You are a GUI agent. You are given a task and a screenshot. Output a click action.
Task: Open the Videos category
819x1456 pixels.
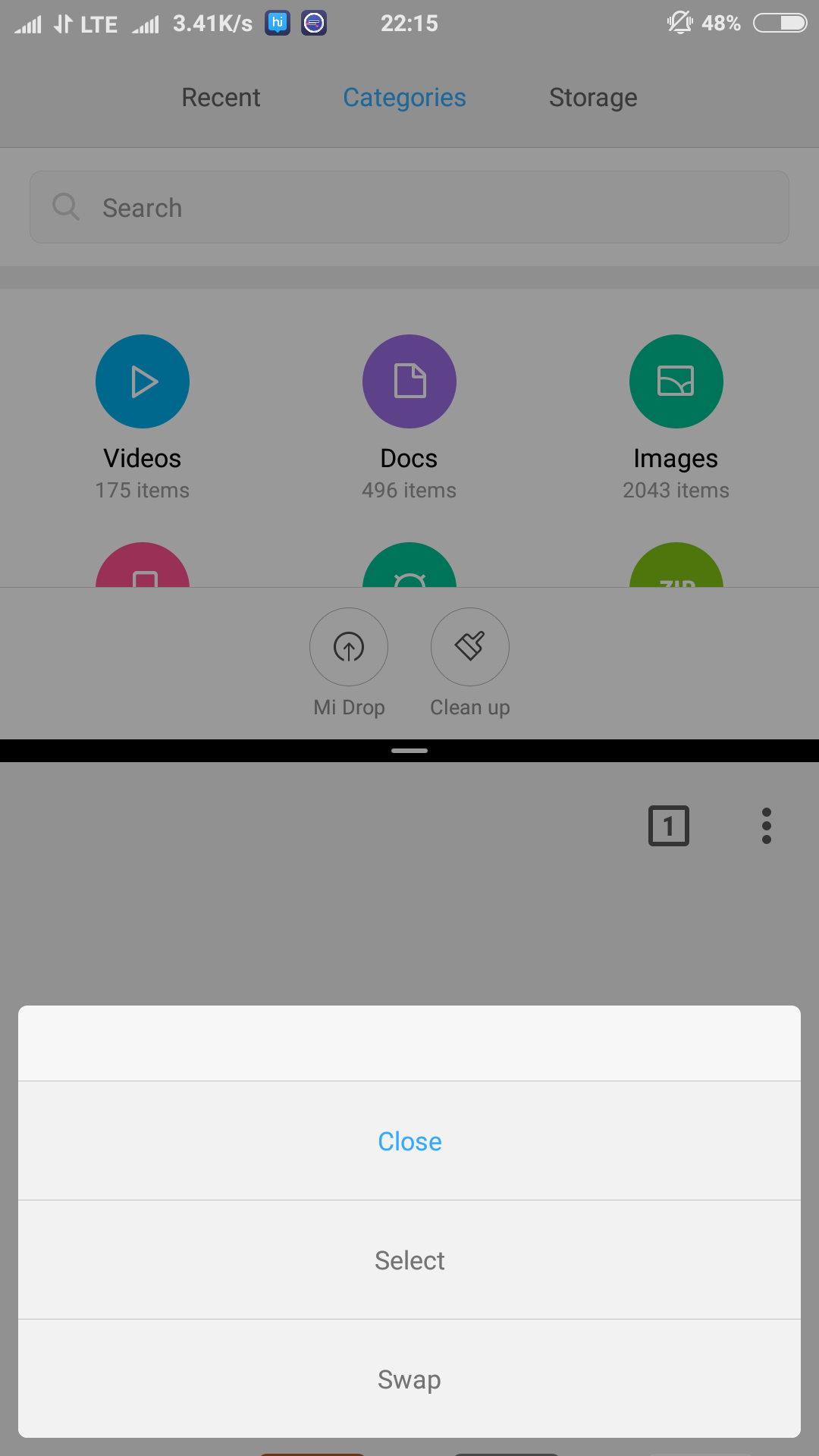click(143, 417)
